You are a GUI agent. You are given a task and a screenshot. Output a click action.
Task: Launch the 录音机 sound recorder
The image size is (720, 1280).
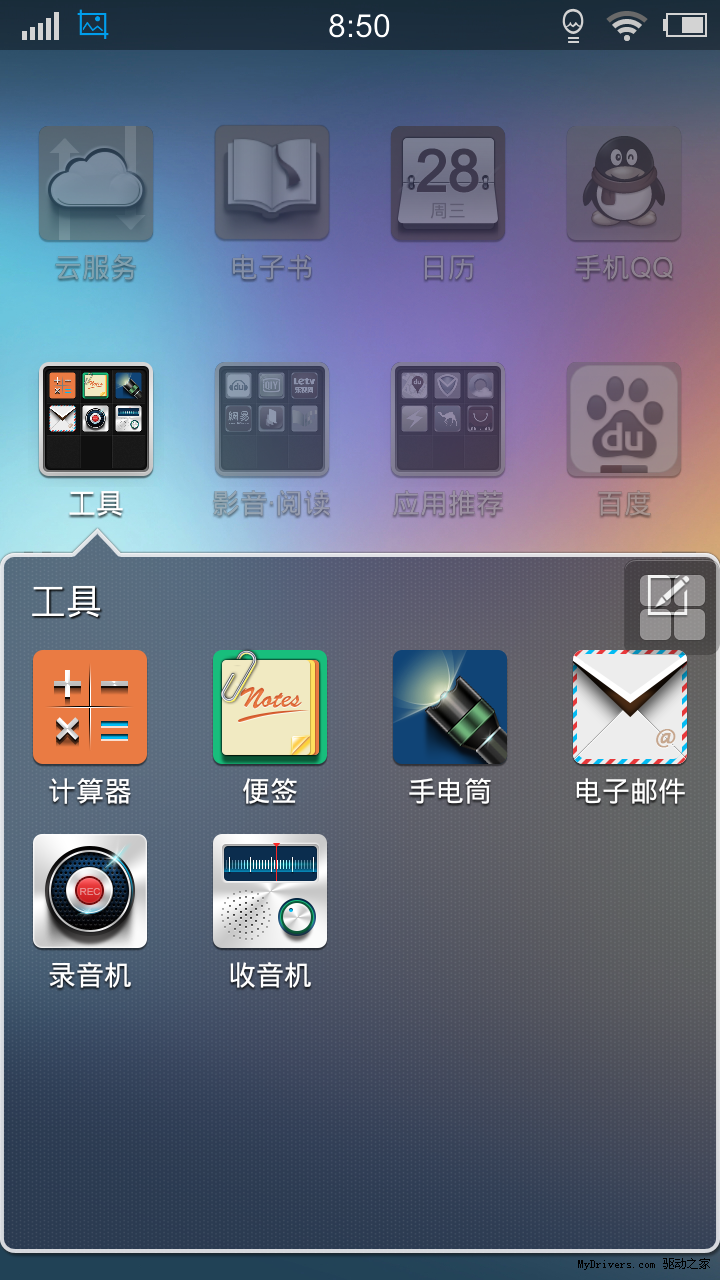(90, 892)
